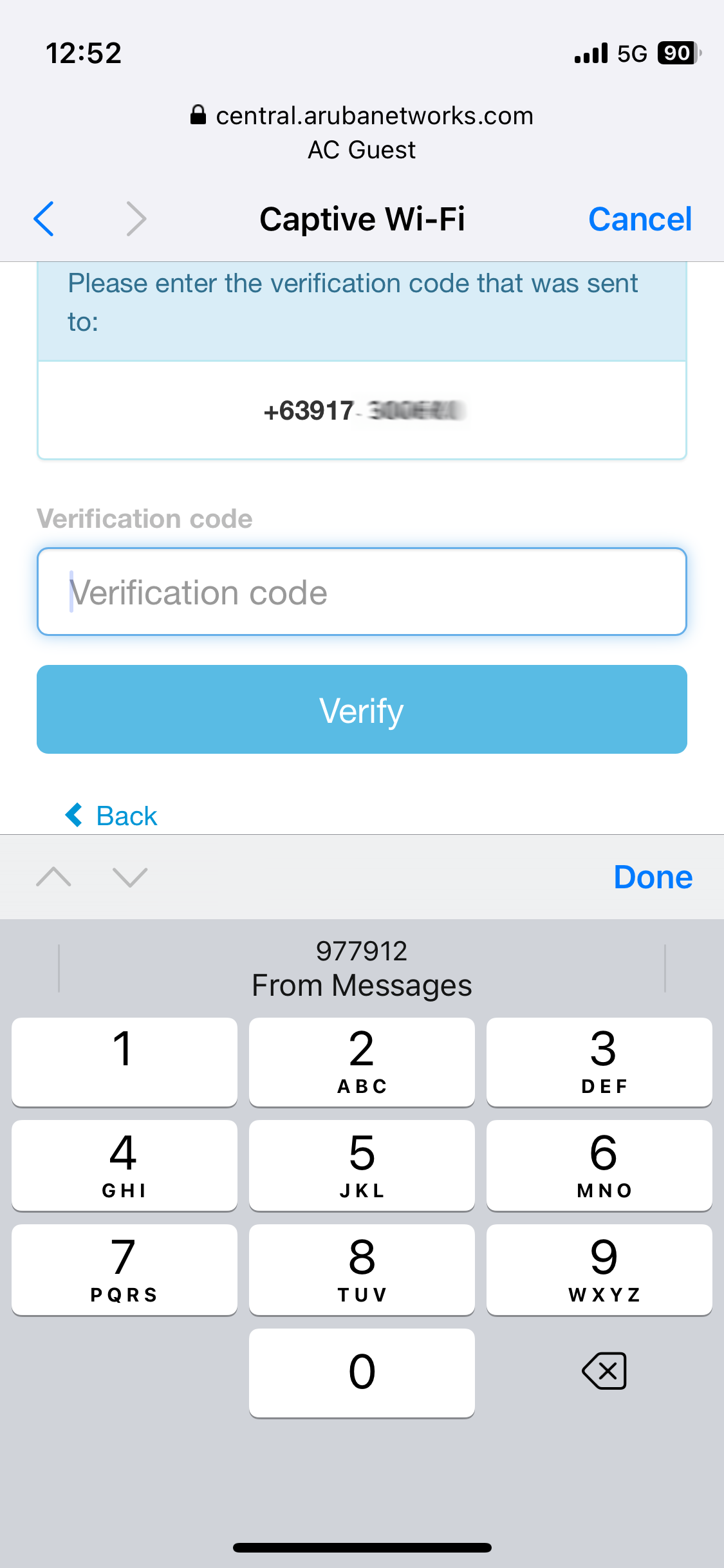The image size is (724, 1568).
Task: Go back in the captive browser
Action: [44, 219]
